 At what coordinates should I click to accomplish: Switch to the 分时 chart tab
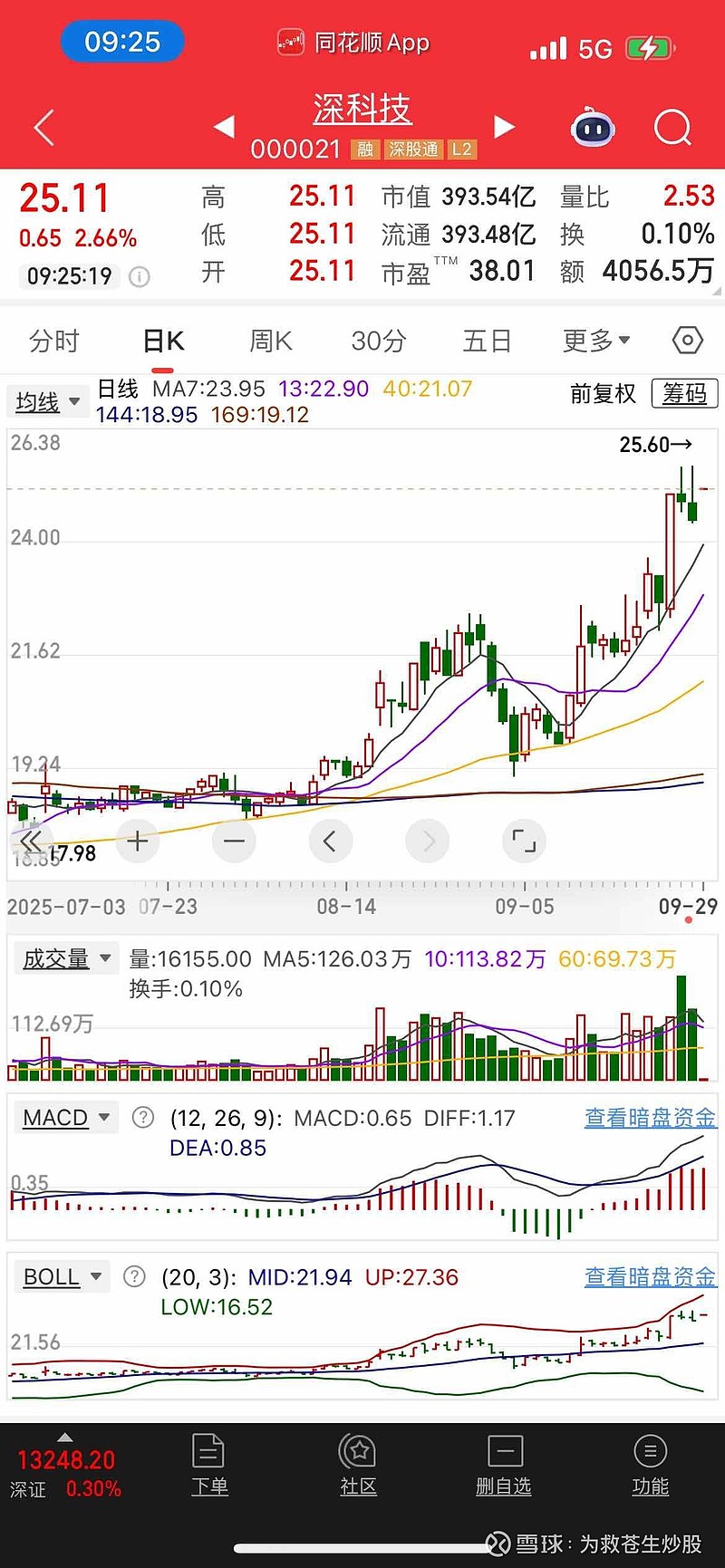coord(54,341)
